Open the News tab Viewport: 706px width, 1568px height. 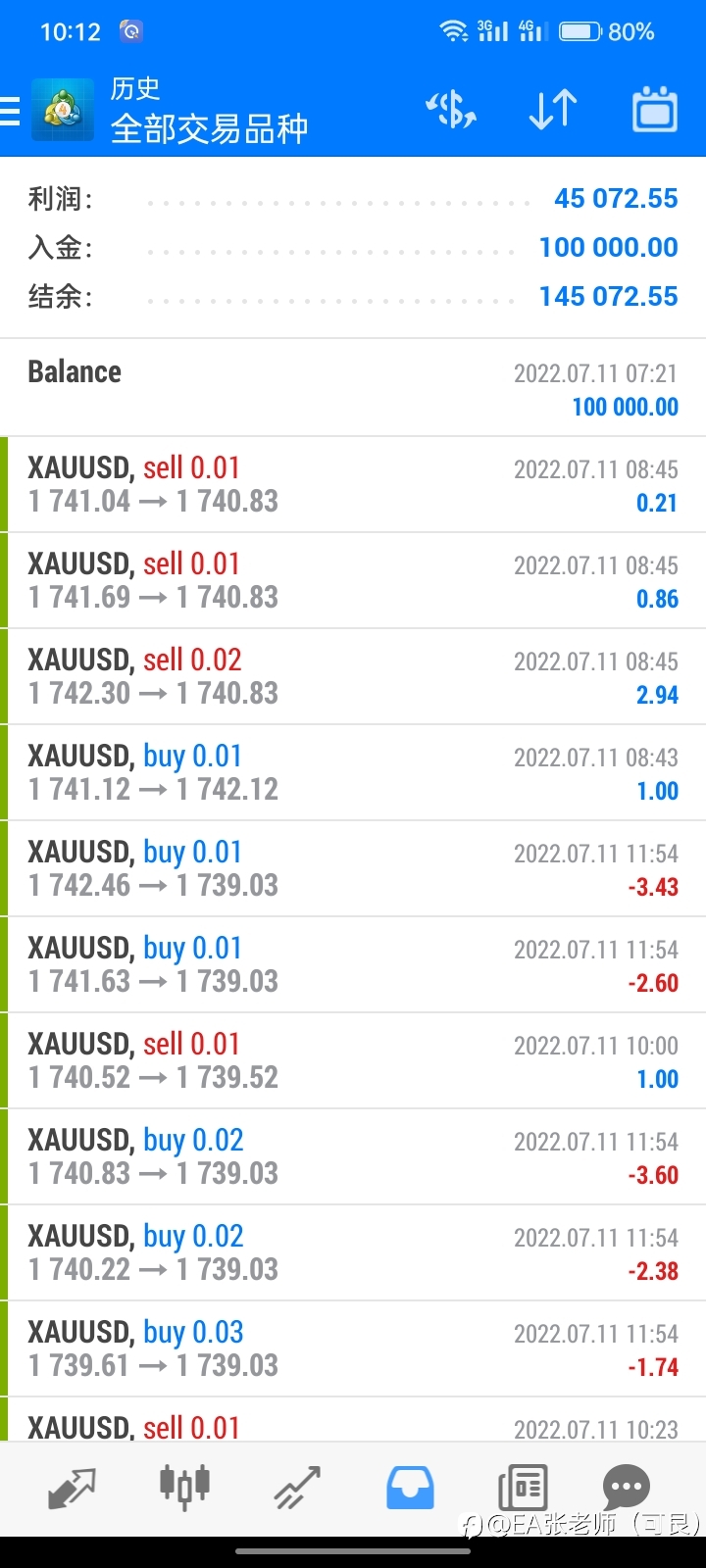(523, 1488)
